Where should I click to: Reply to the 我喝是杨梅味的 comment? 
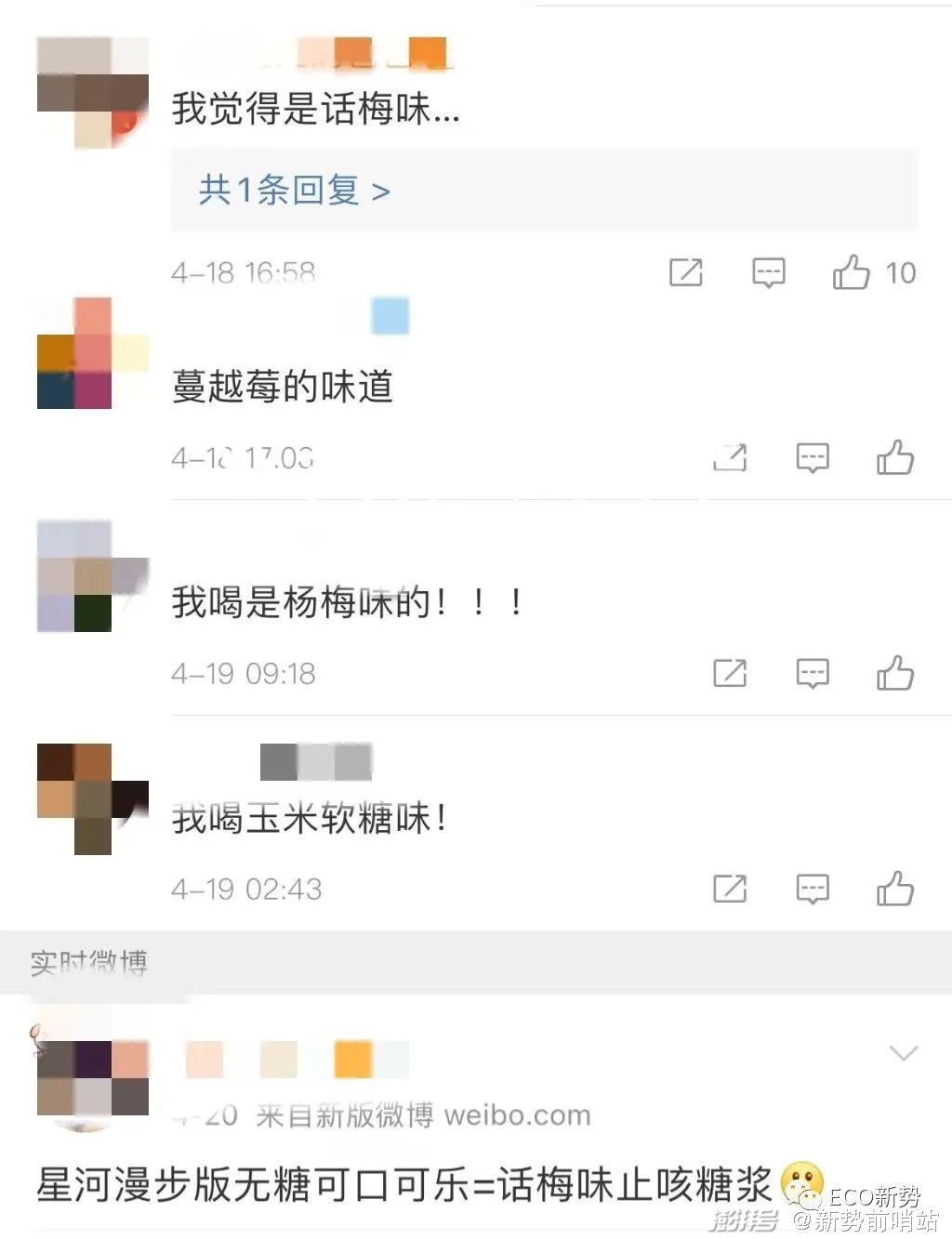click(813, 673)
